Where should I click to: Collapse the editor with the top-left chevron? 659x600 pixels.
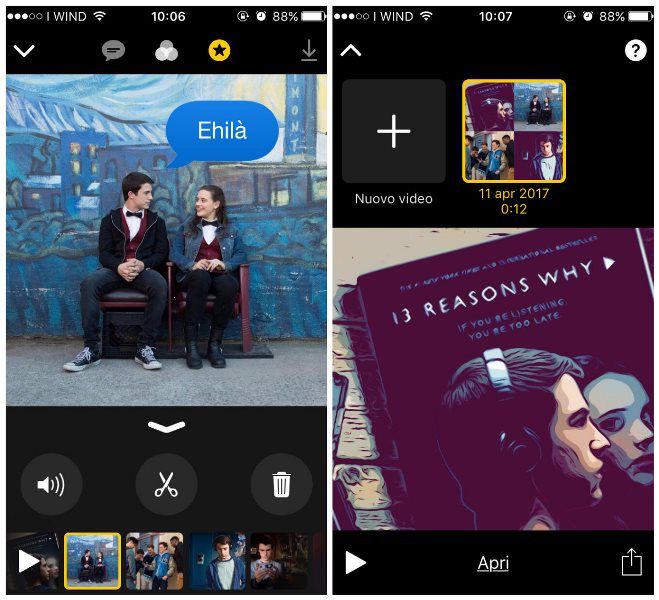pos(24,51)
